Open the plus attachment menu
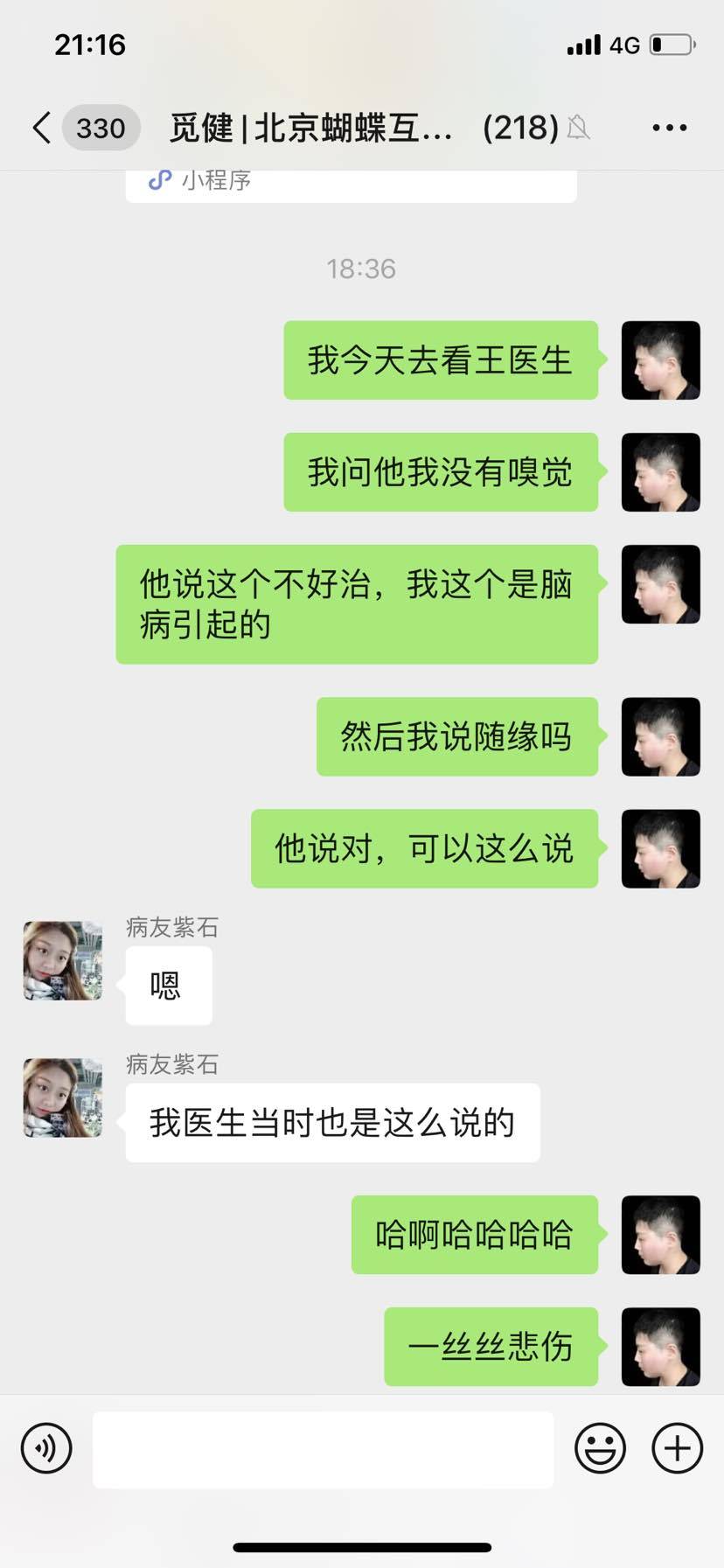724x1568 pixels. [x=678, y=1448]
